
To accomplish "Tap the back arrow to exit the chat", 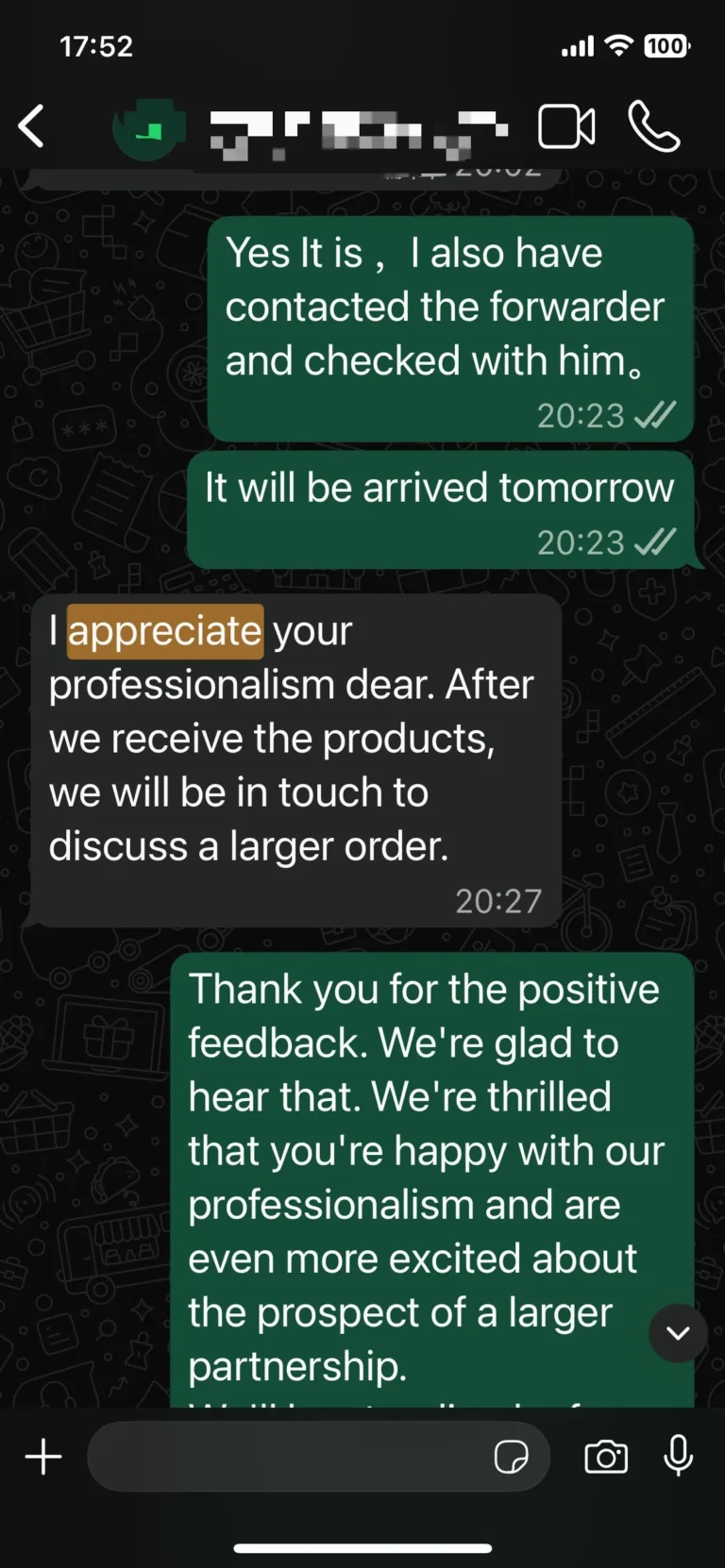I will 31,125.
